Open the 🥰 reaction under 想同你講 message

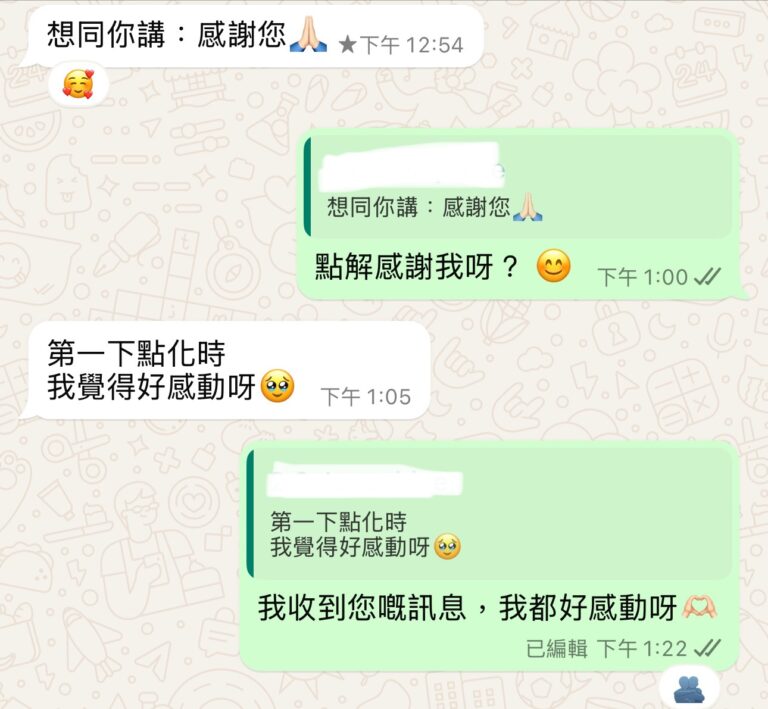pyautogui.click(x=77, y=85)
